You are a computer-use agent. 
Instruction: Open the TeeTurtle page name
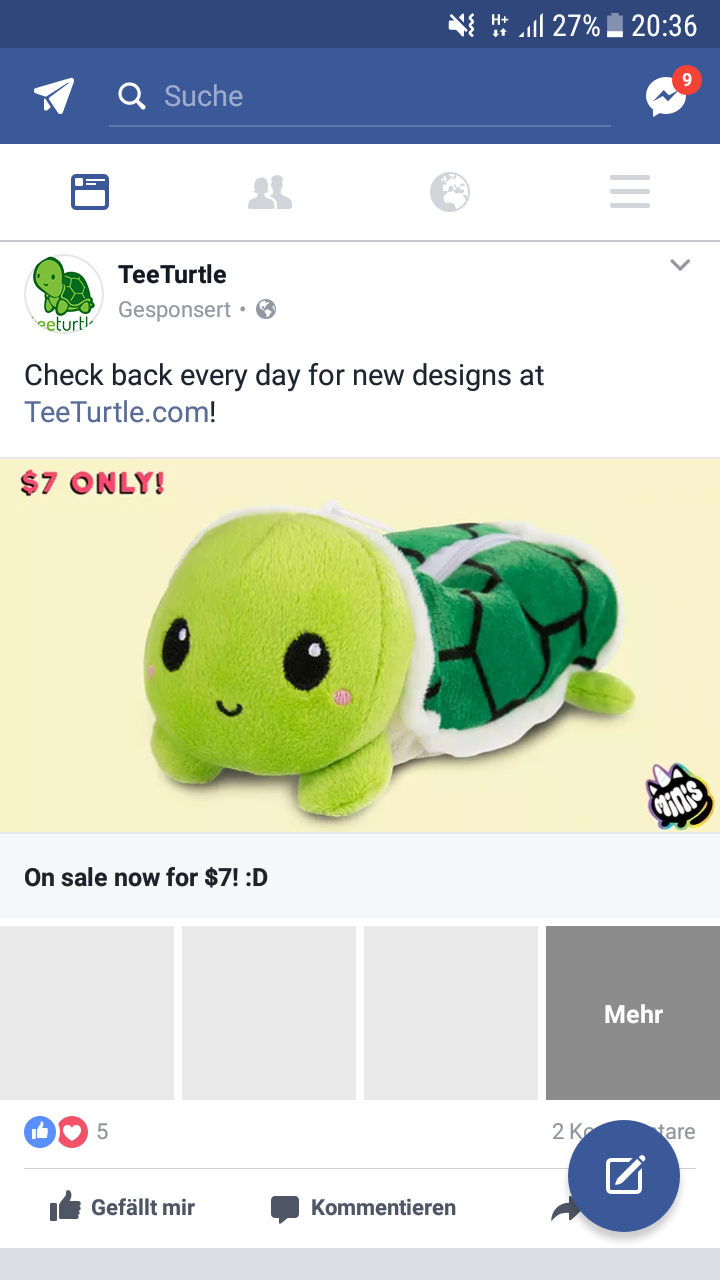click(172, 274)
